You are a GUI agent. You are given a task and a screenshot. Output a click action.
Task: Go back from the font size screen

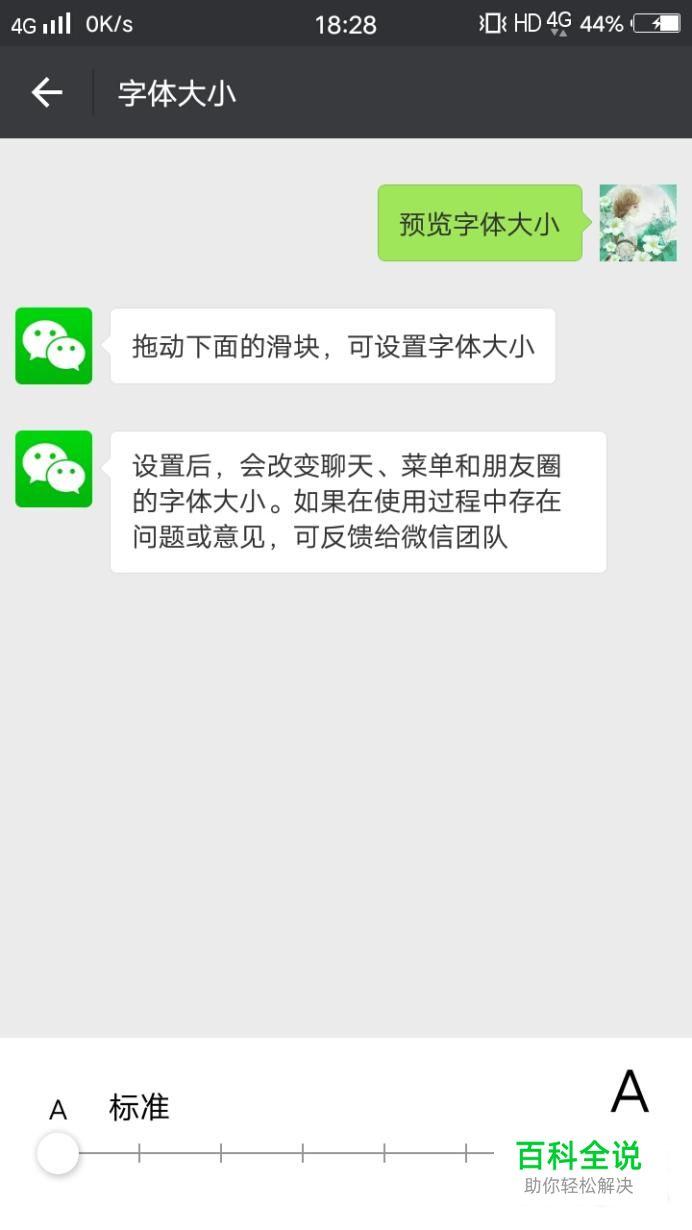(x=47, y=93)
